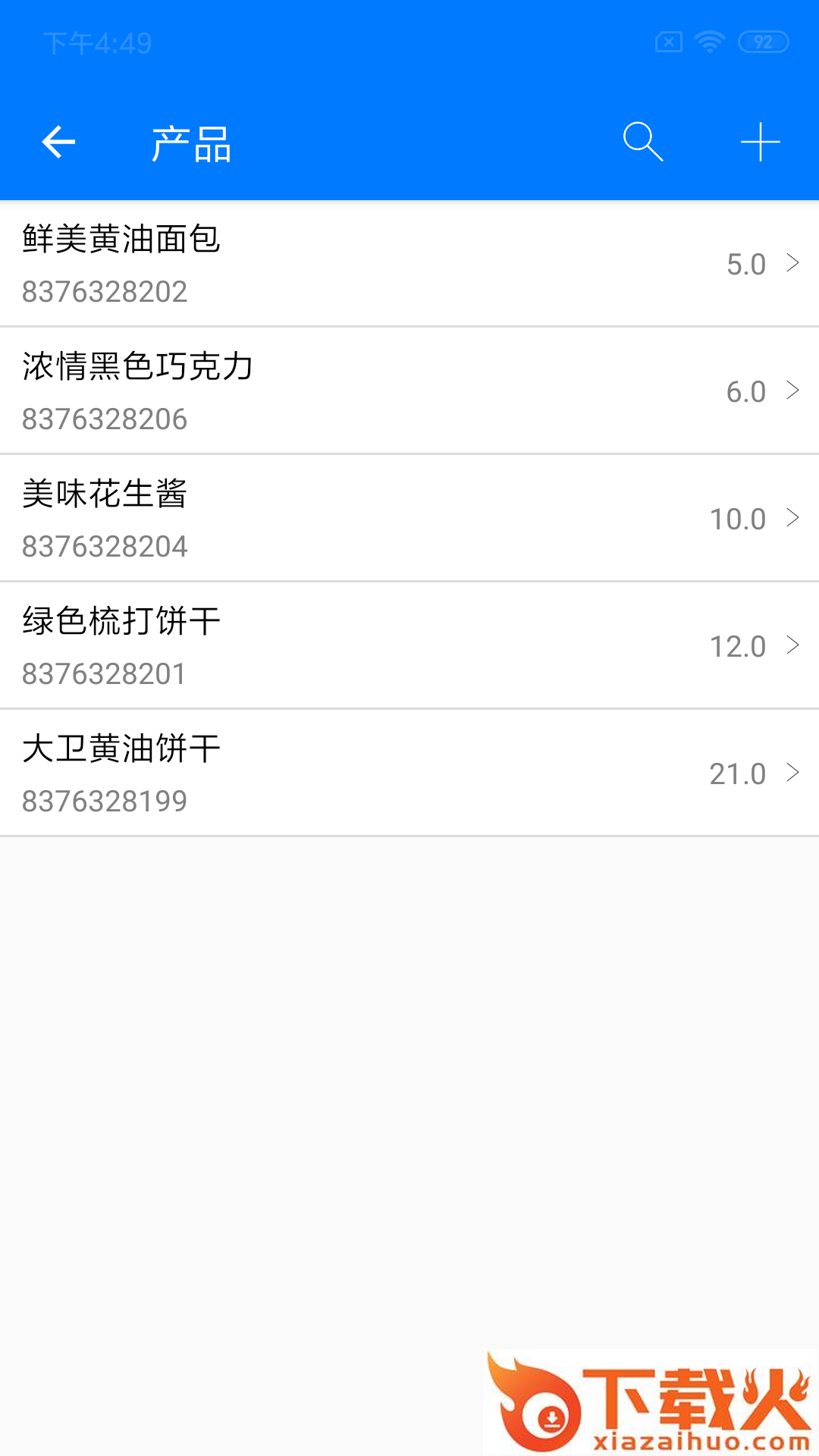Open 浓情黑色巧克力 product details

pos(409,391)
